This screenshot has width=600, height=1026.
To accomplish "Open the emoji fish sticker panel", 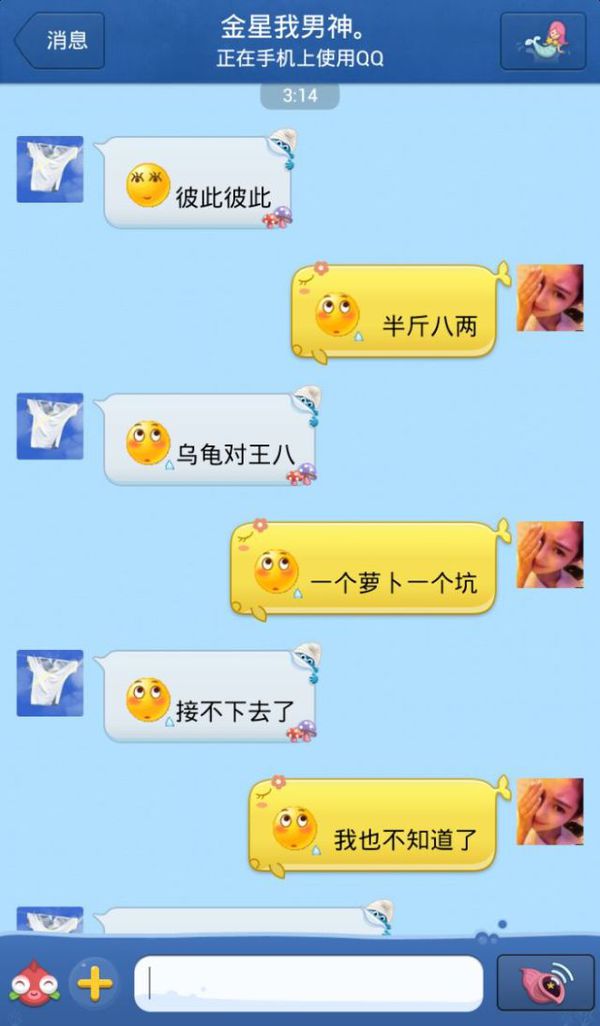I will click(34, 983).
